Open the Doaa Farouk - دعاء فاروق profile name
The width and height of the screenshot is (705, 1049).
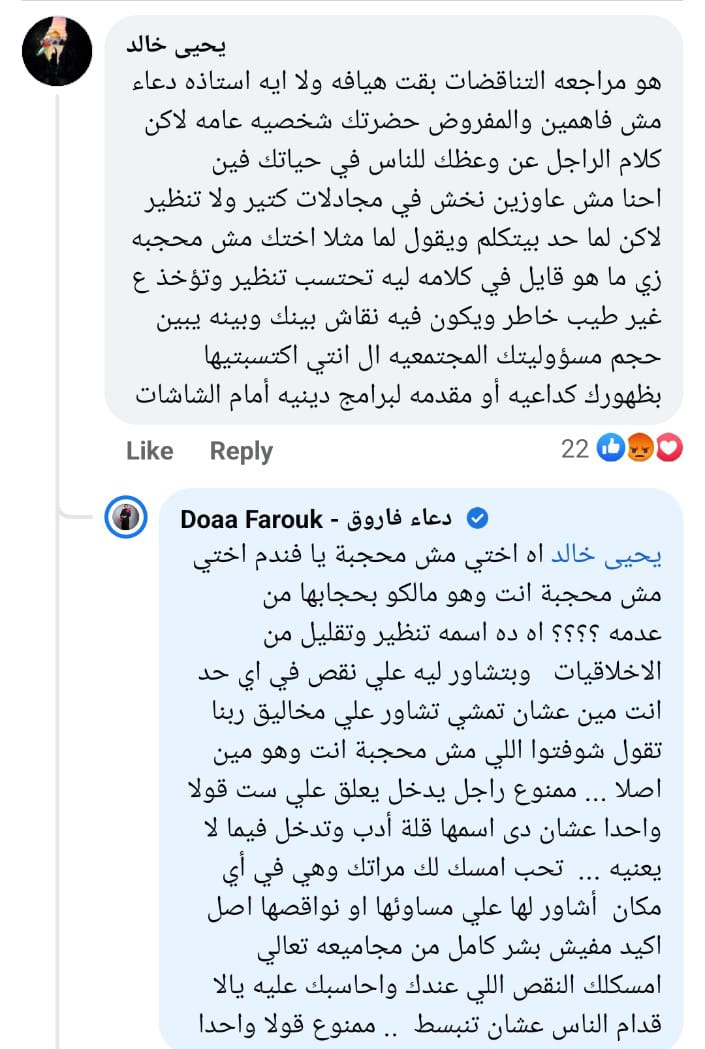coord(318,519)
